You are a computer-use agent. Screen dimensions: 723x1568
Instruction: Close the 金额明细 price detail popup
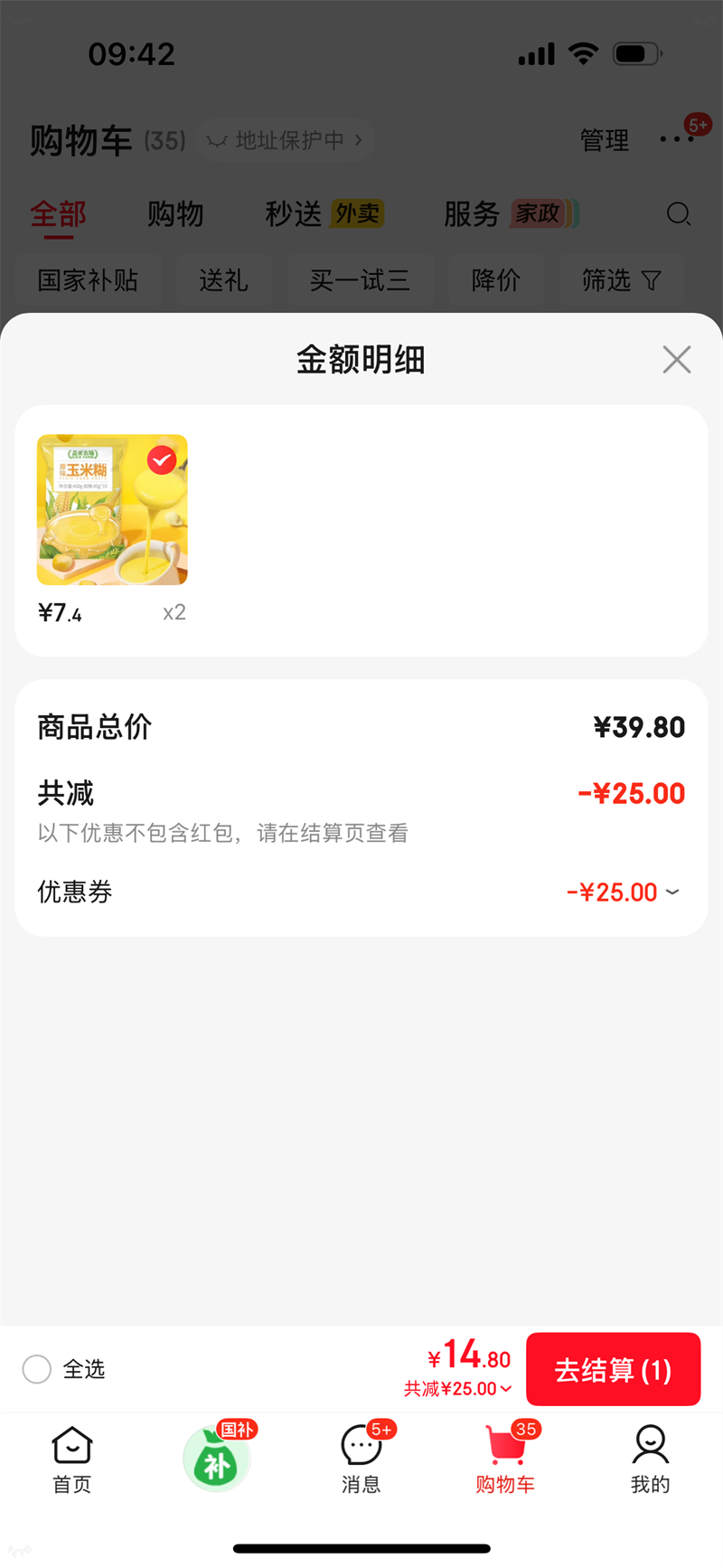676,359
